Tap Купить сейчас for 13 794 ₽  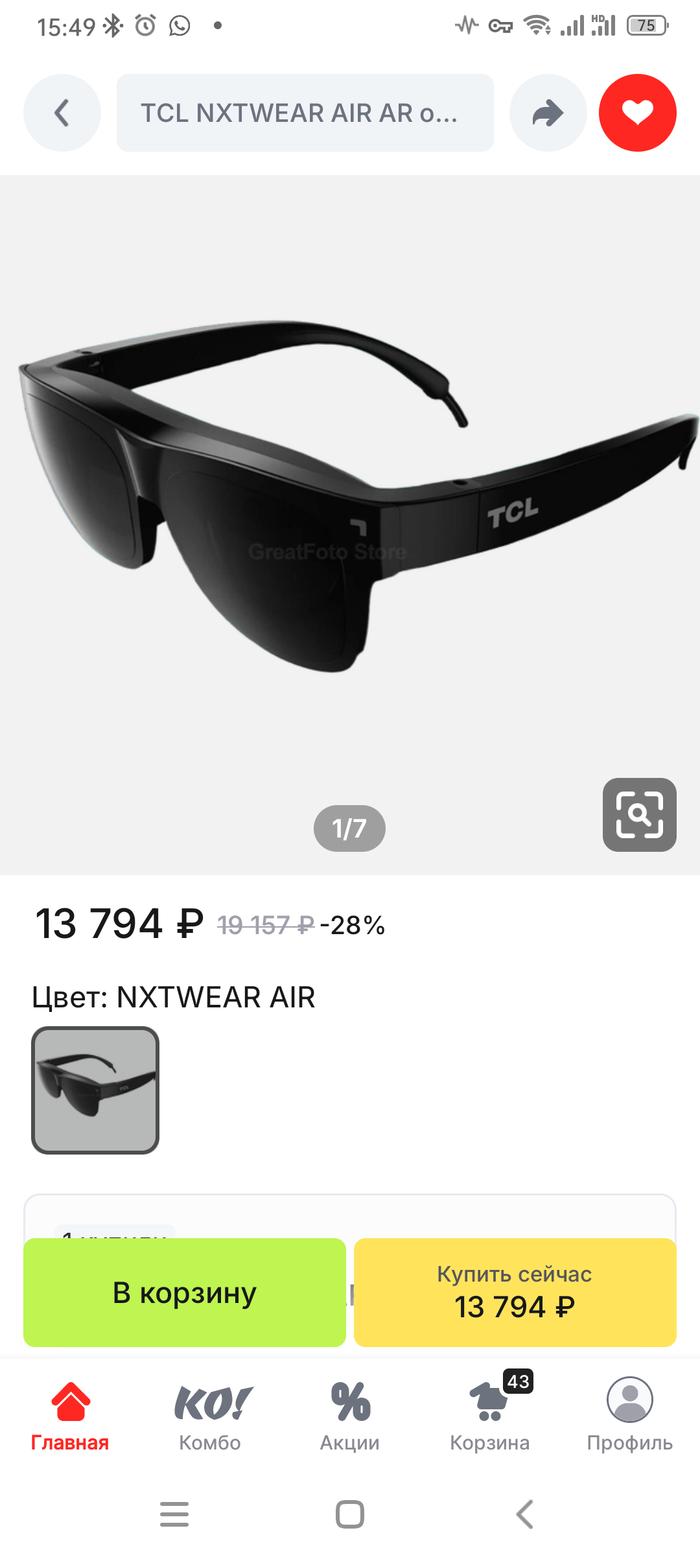pos(514,1292)
